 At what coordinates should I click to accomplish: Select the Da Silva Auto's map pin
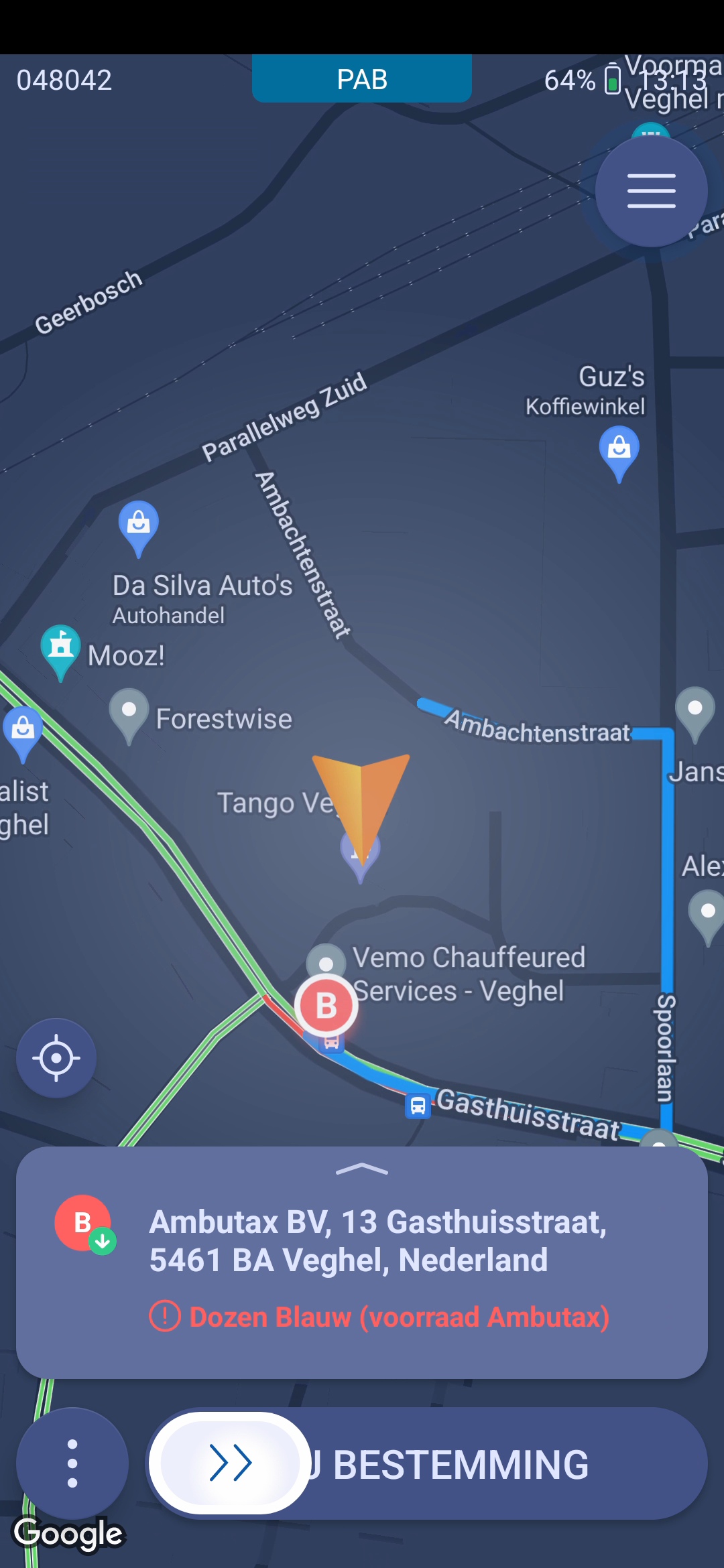point(139,524)
